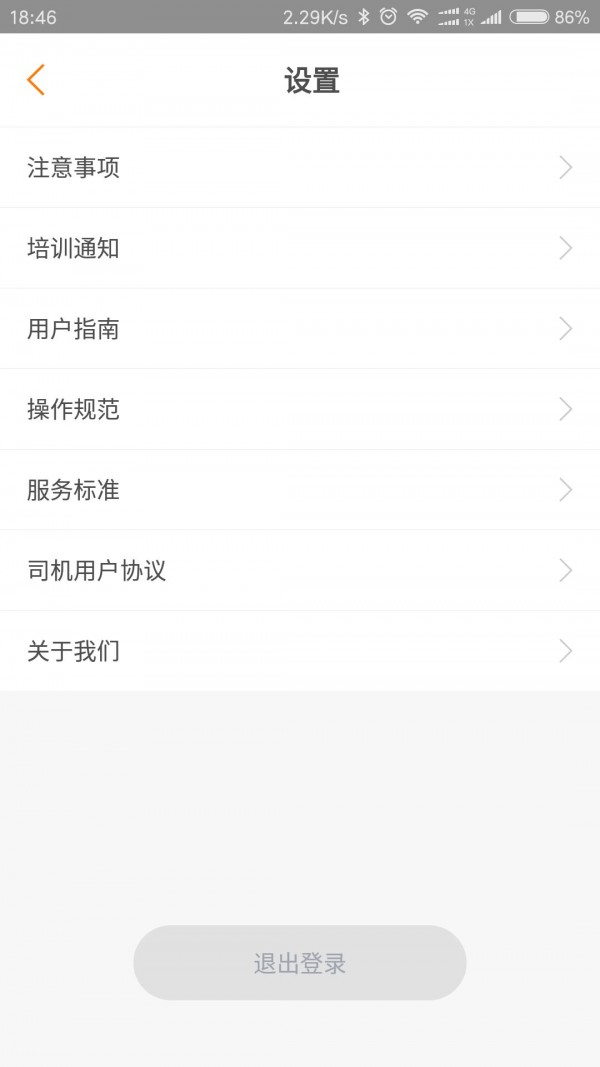Select the 操作规范 entry
This screenshot has height=1067, width=600.
tap(300, 409)
